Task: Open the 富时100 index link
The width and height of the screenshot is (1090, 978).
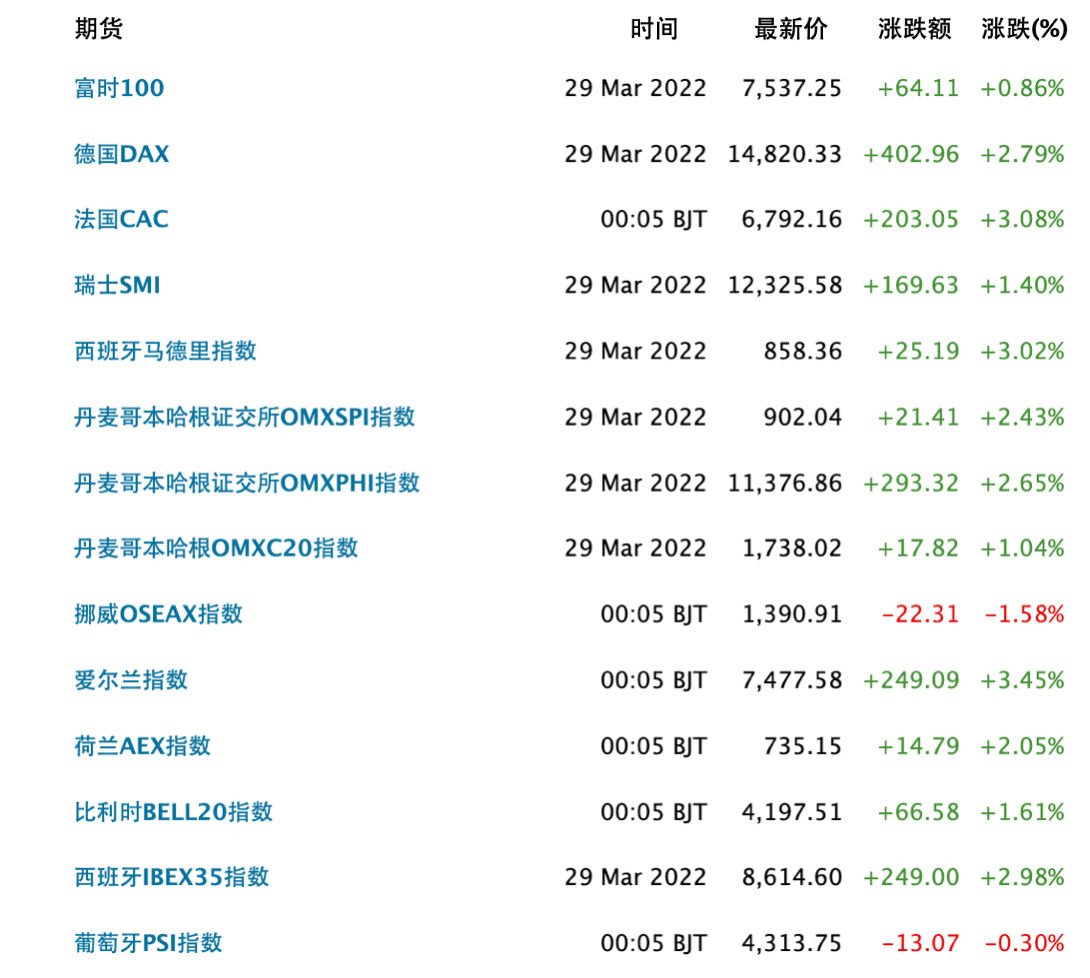Action: point(119,88)
